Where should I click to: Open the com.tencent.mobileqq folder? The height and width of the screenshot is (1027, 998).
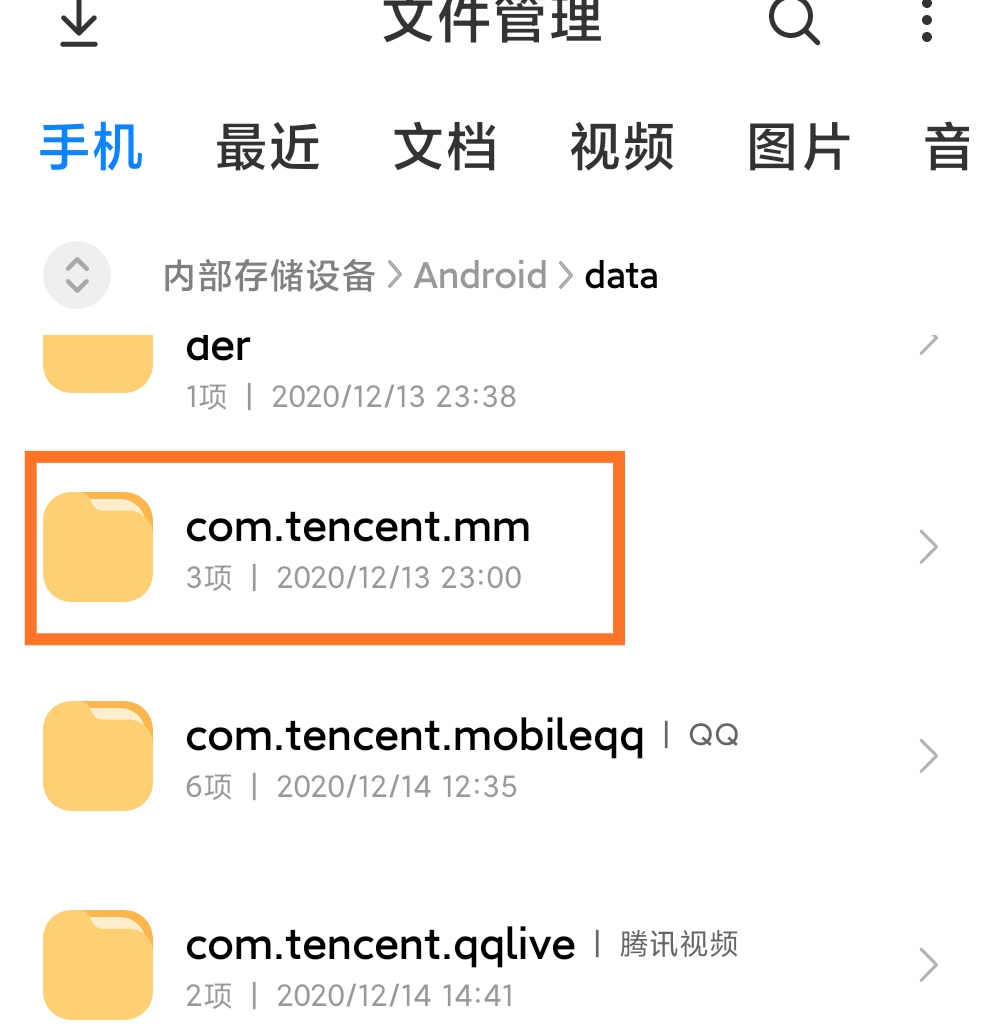[x=414, y=756]
